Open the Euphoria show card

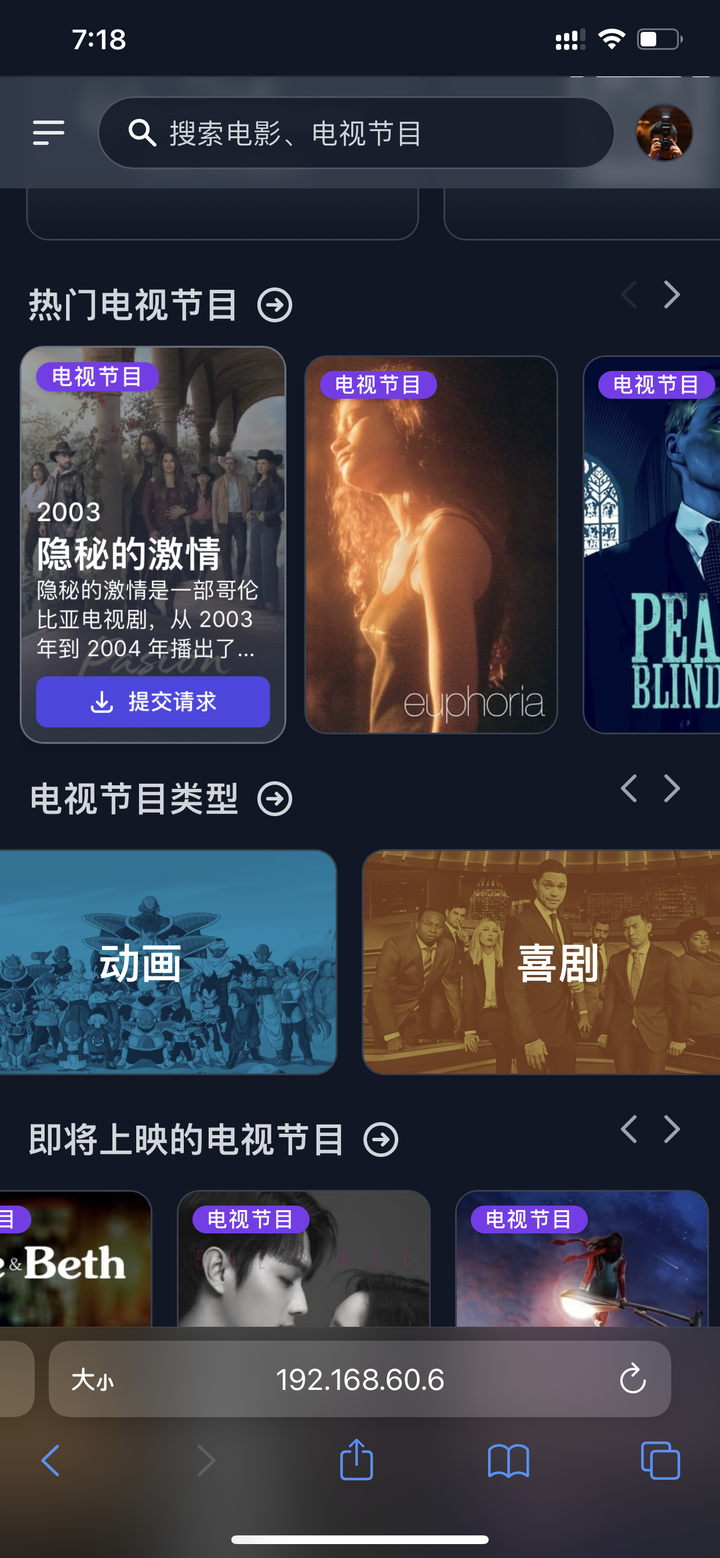point(430,545)
